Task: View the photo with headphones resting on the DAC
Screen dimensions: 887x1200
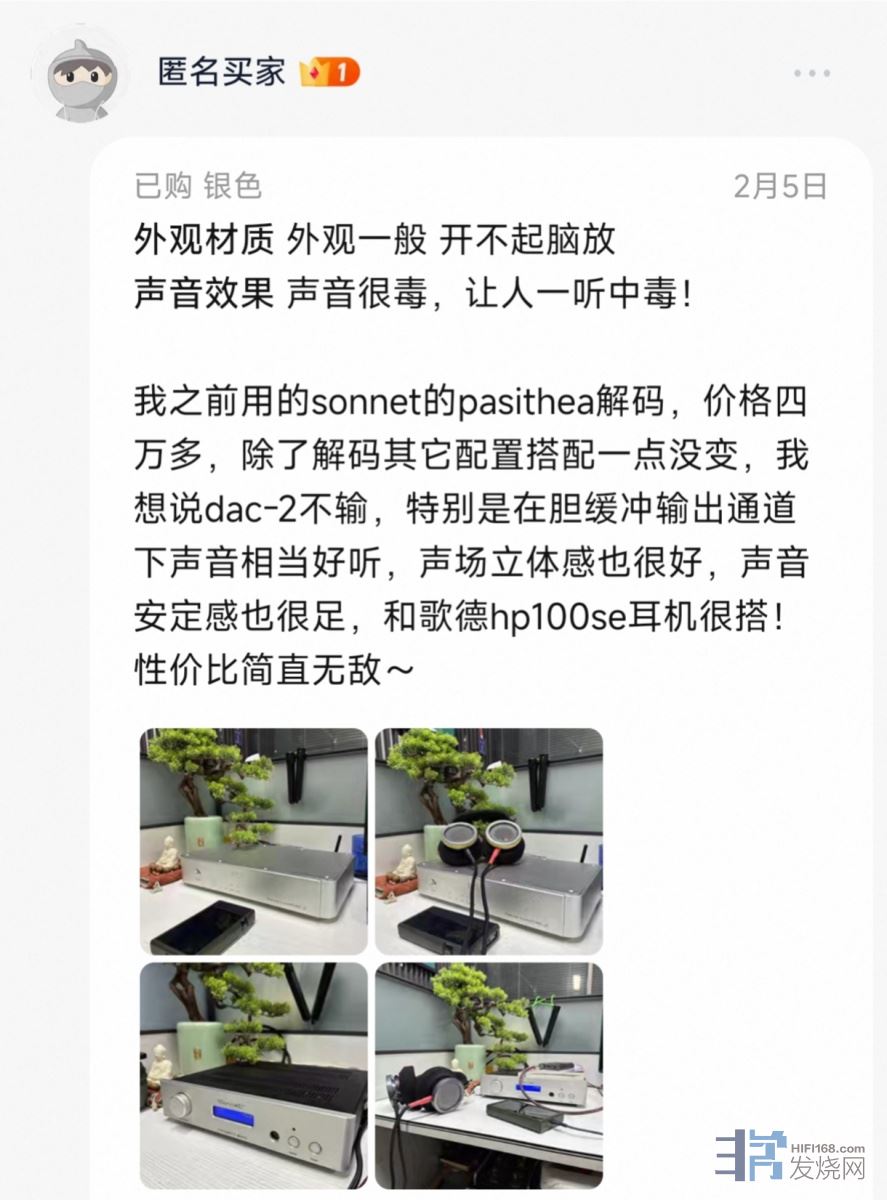Action: point(489,841)
